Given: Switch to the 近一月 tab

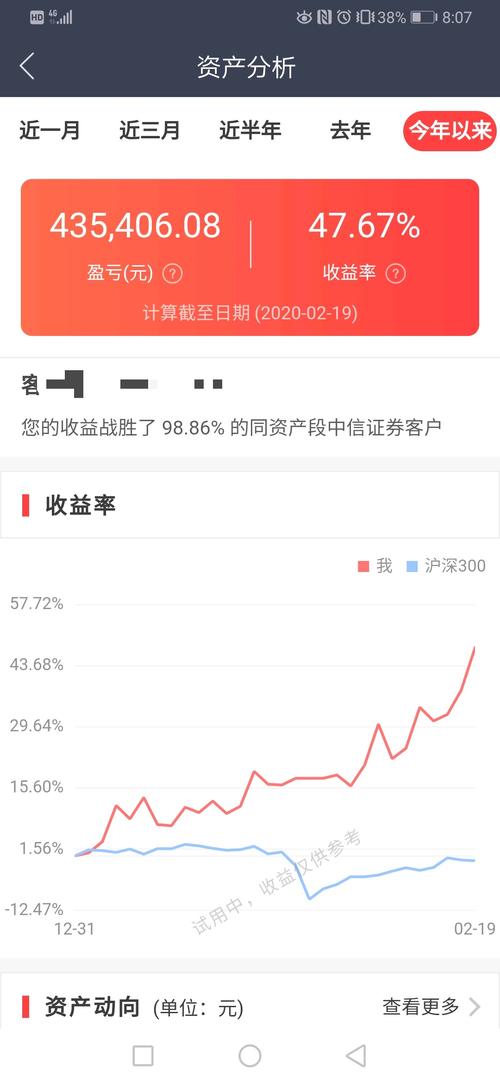Looking at the screenshot, I should (50, 130).
